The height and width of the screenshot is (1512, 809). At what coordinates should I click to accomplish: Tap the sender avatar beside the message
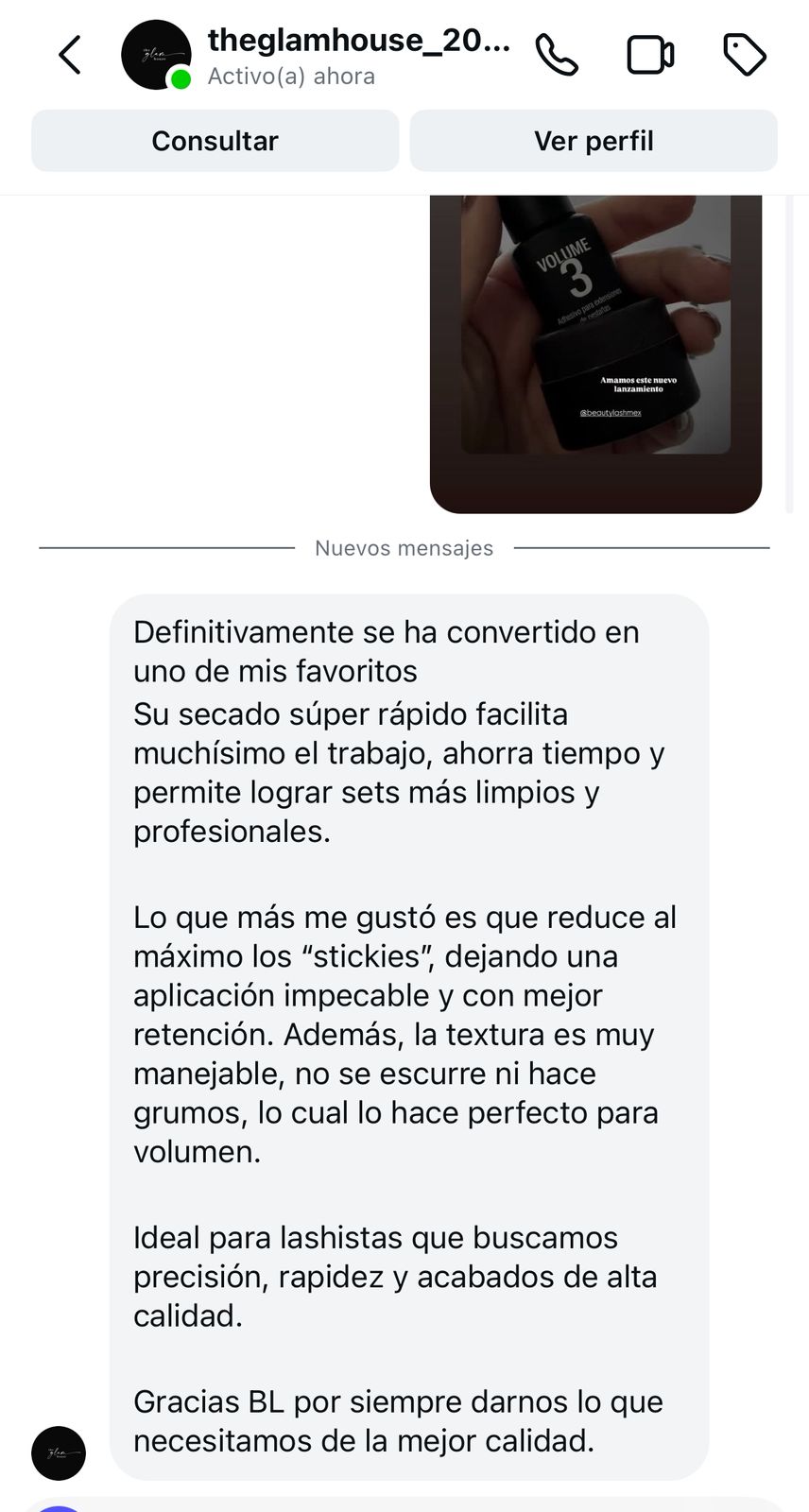pos(59,1452)
